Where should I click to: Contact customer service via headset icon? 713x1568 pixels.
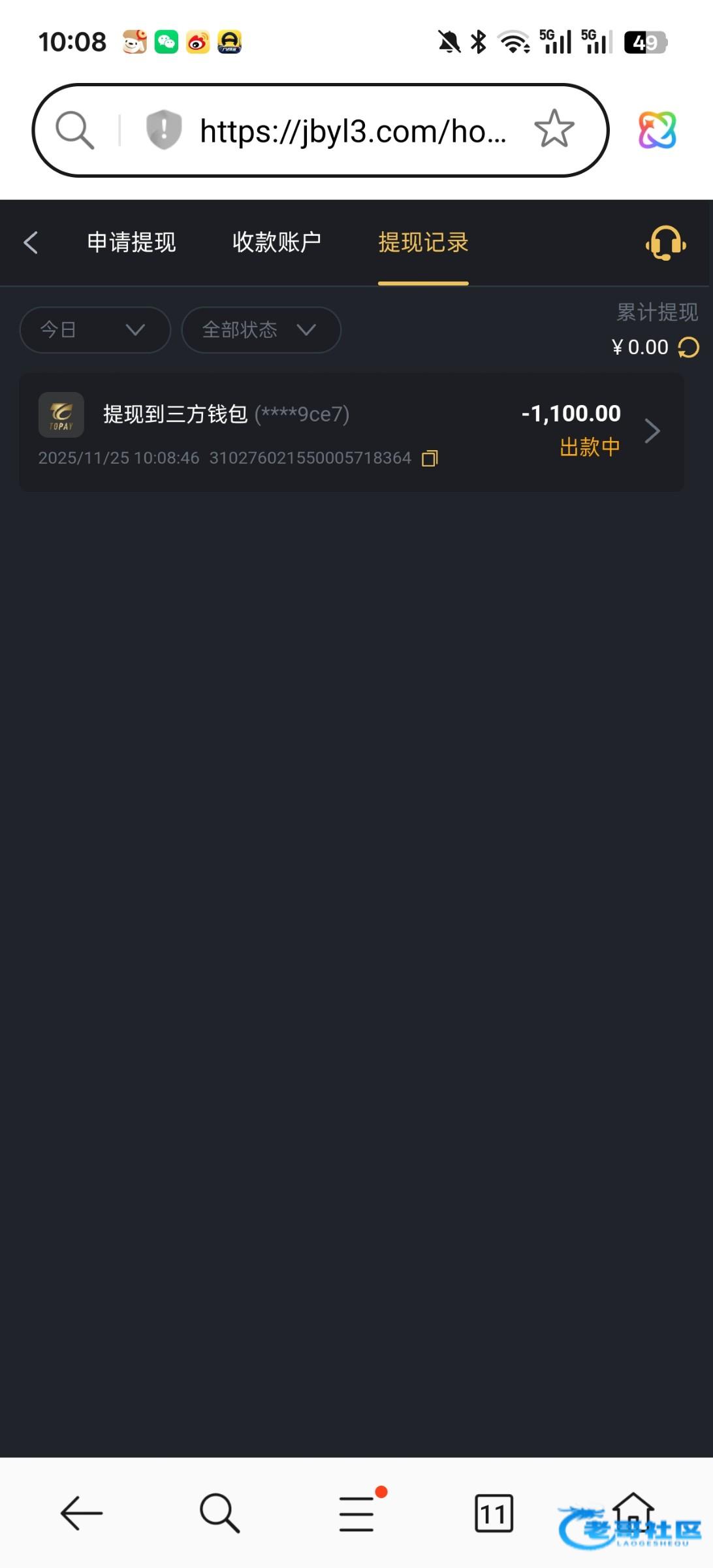[665, 243]
